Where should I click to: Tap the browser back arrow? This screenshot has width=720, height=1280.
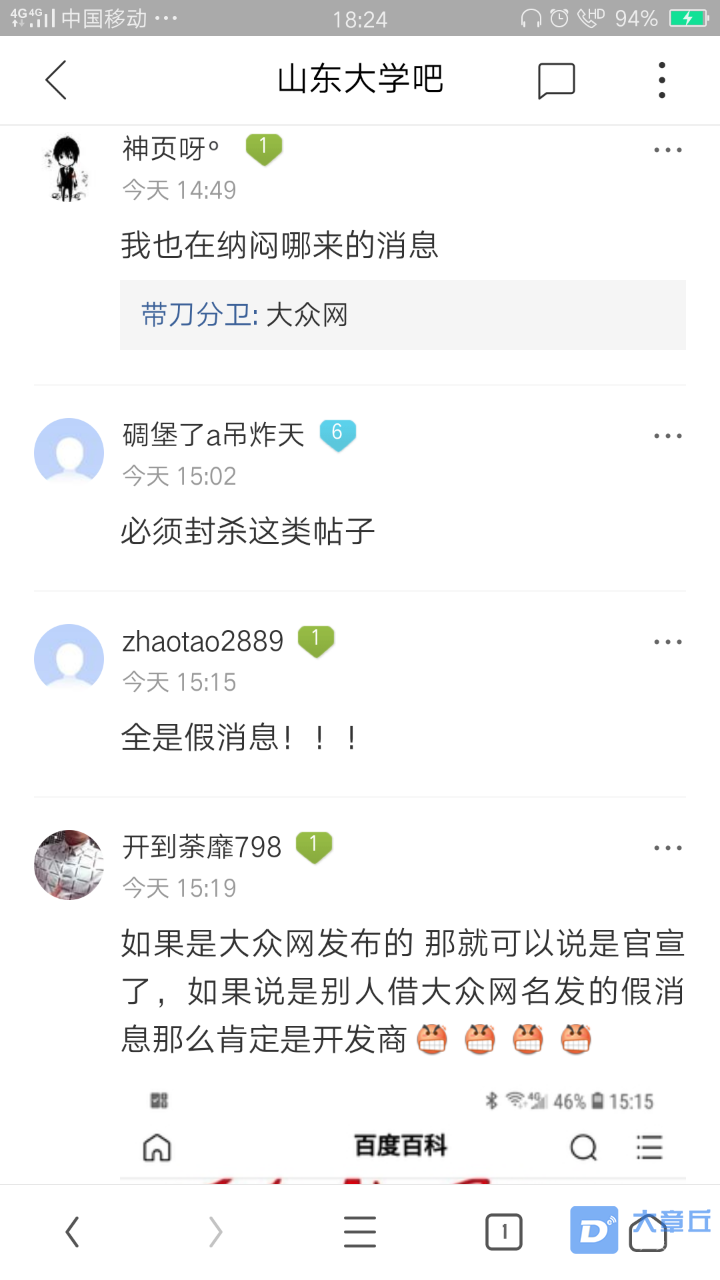pyautogui.click(x=72, y=1232)
